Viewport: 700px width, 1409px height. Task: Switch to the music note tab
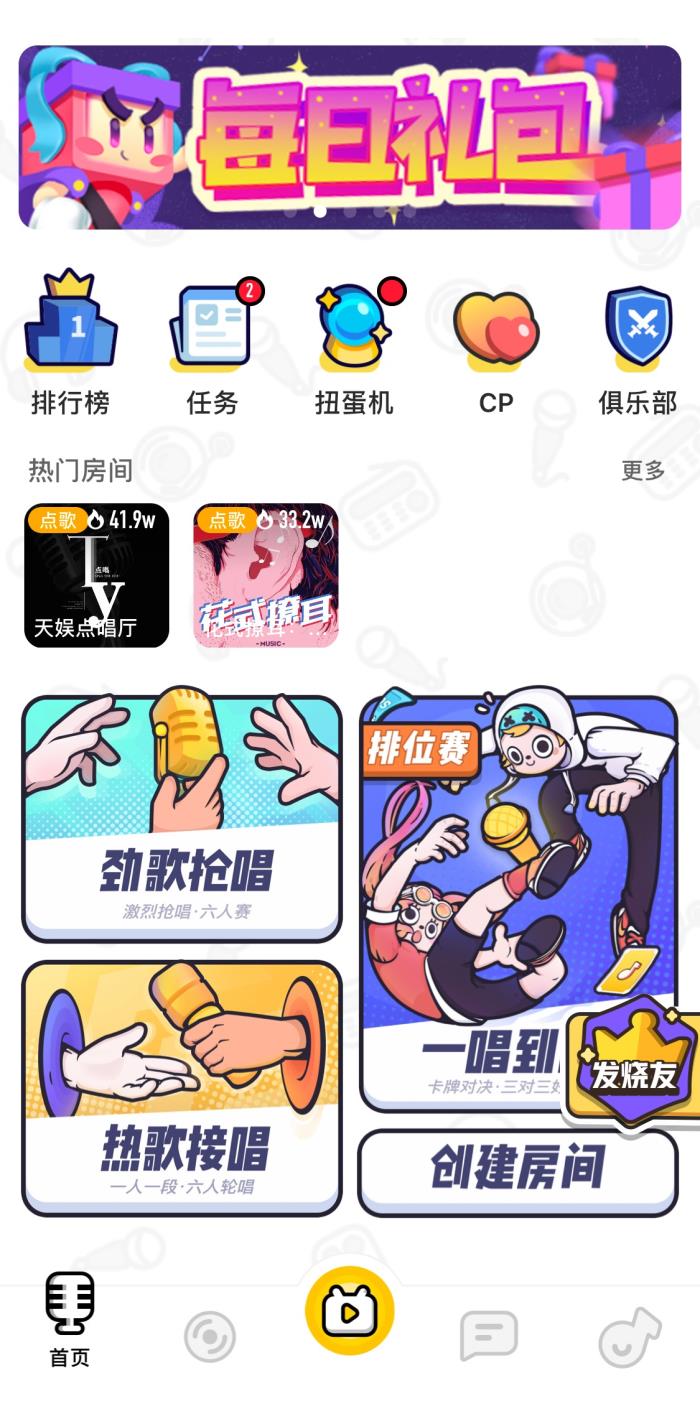click(630, 1336)
